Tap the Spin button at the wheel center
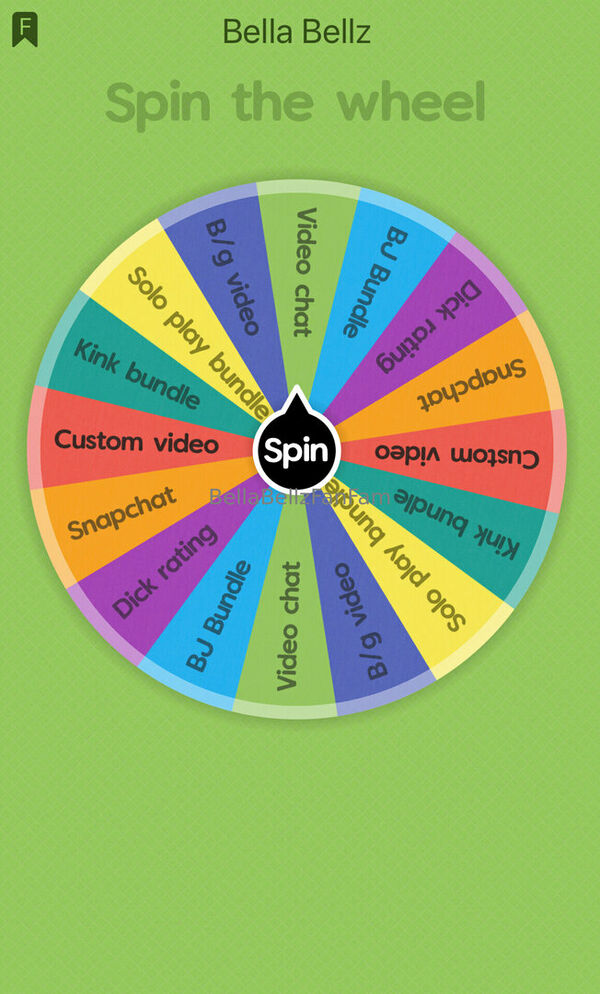The image size is (600, 994). pyautogui.click(x=297, y=450)
